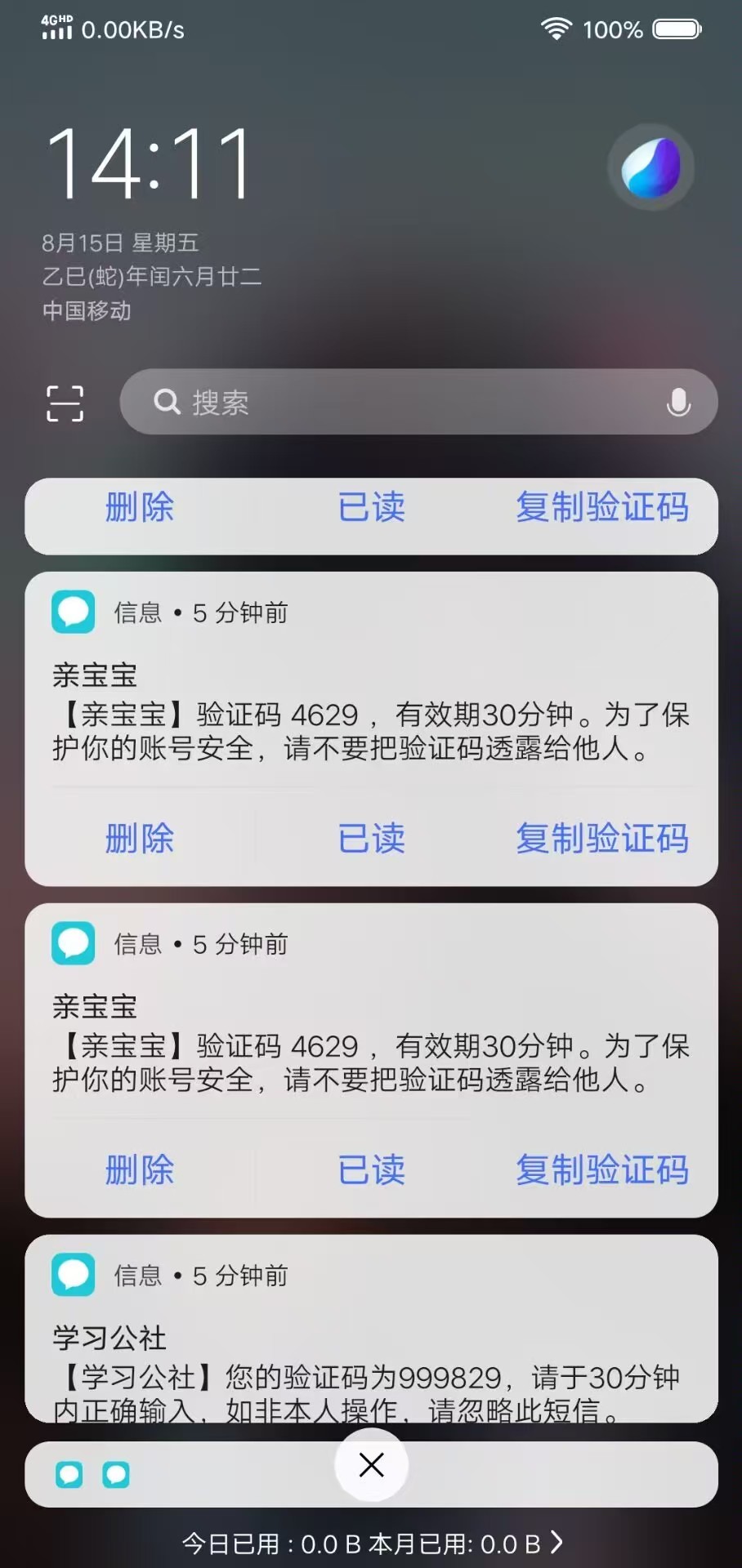Clear all notifications with the X button

point(371,1465)
